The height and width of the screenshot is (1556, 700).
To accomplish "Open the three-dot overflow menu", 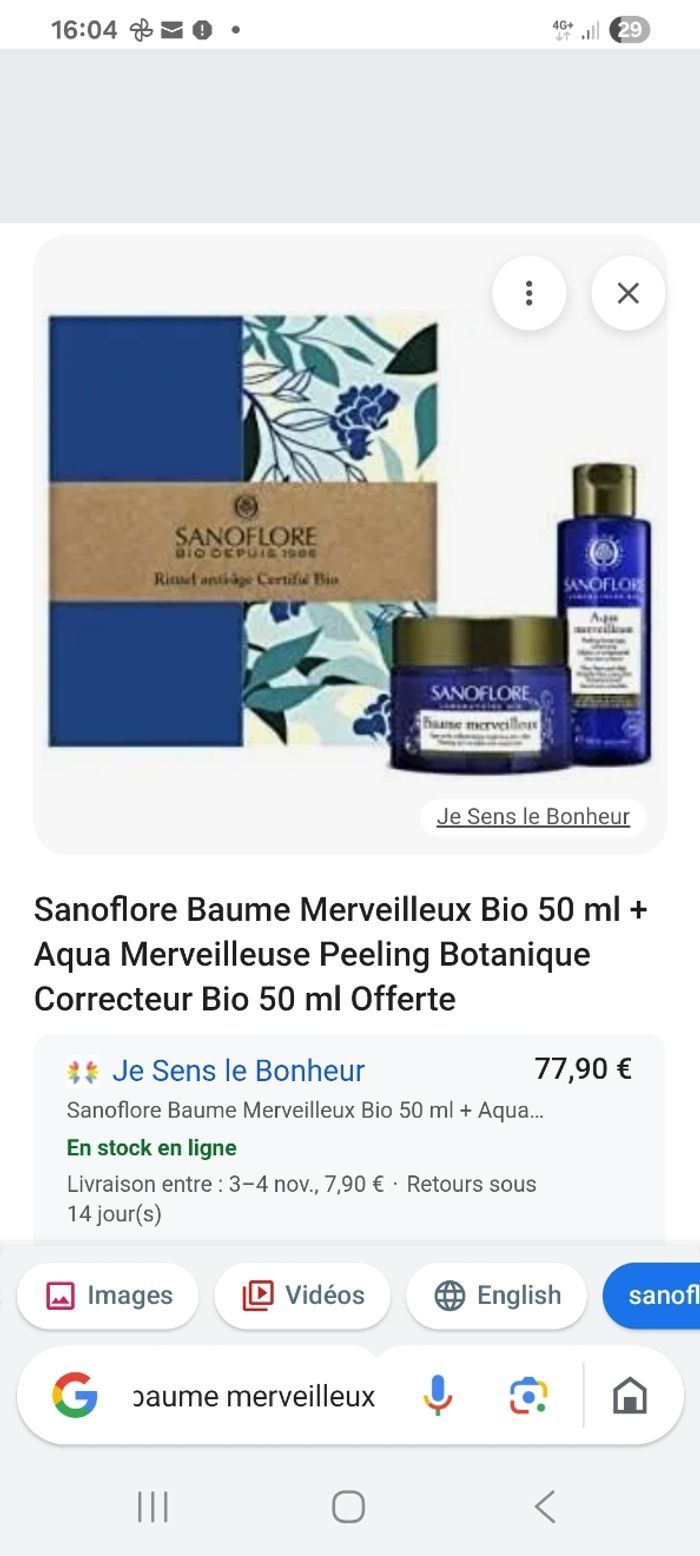I will (529, 293).
